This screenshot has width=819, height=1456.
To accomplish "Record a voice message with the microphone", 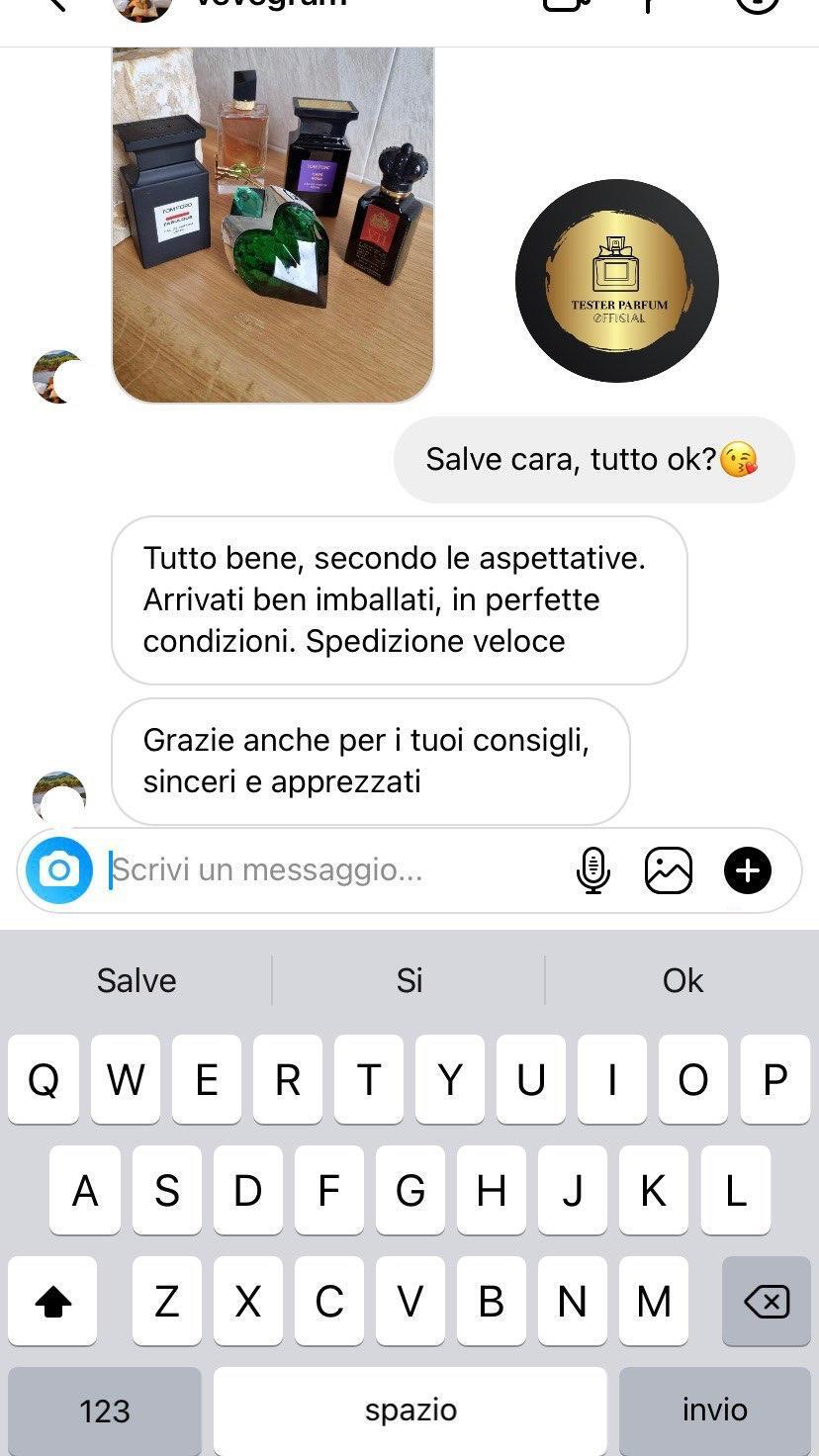I will 592,870.
